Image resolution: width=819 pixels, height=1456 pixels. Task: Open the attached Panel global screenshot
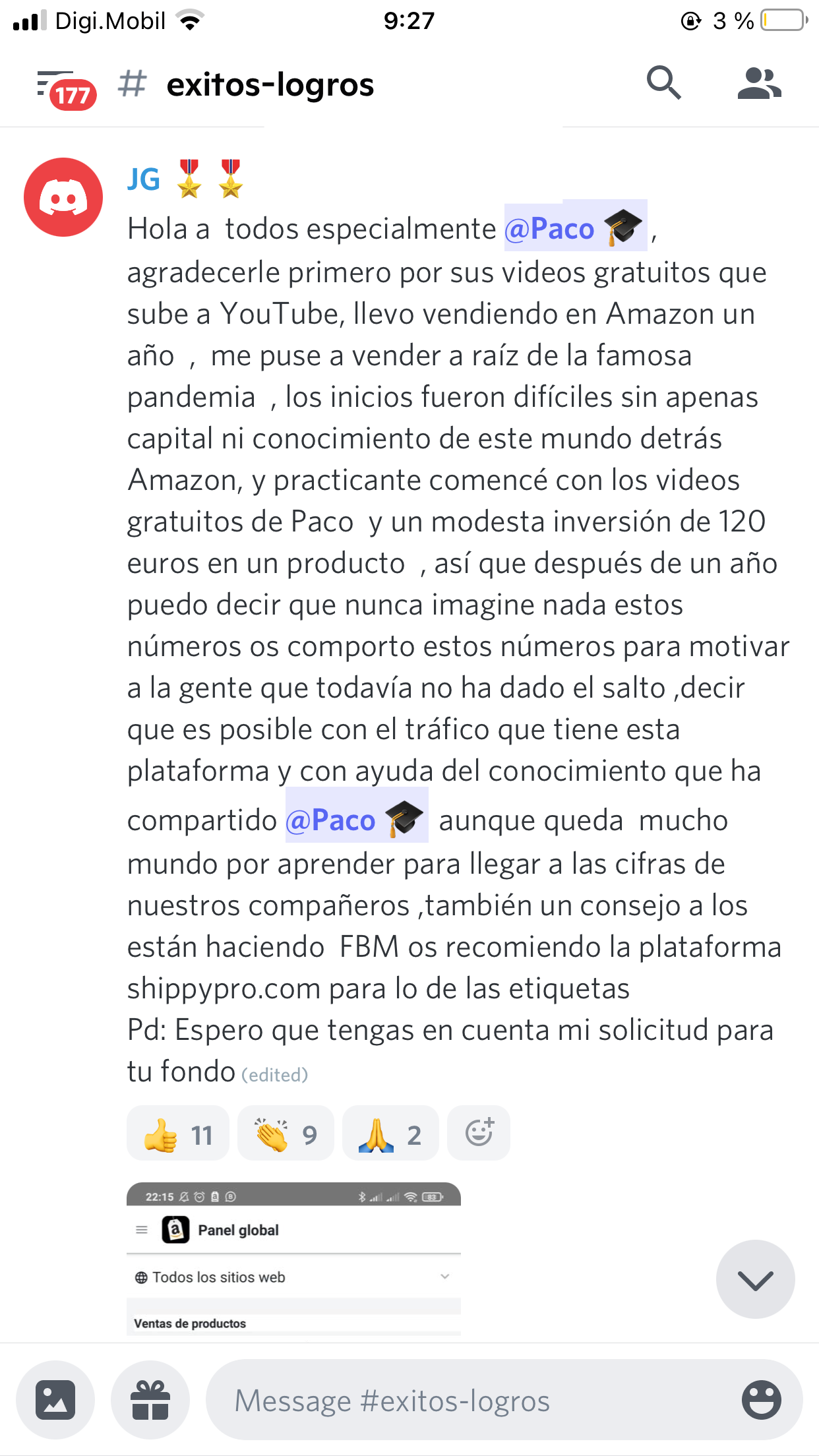click(x=293, y=1258)
